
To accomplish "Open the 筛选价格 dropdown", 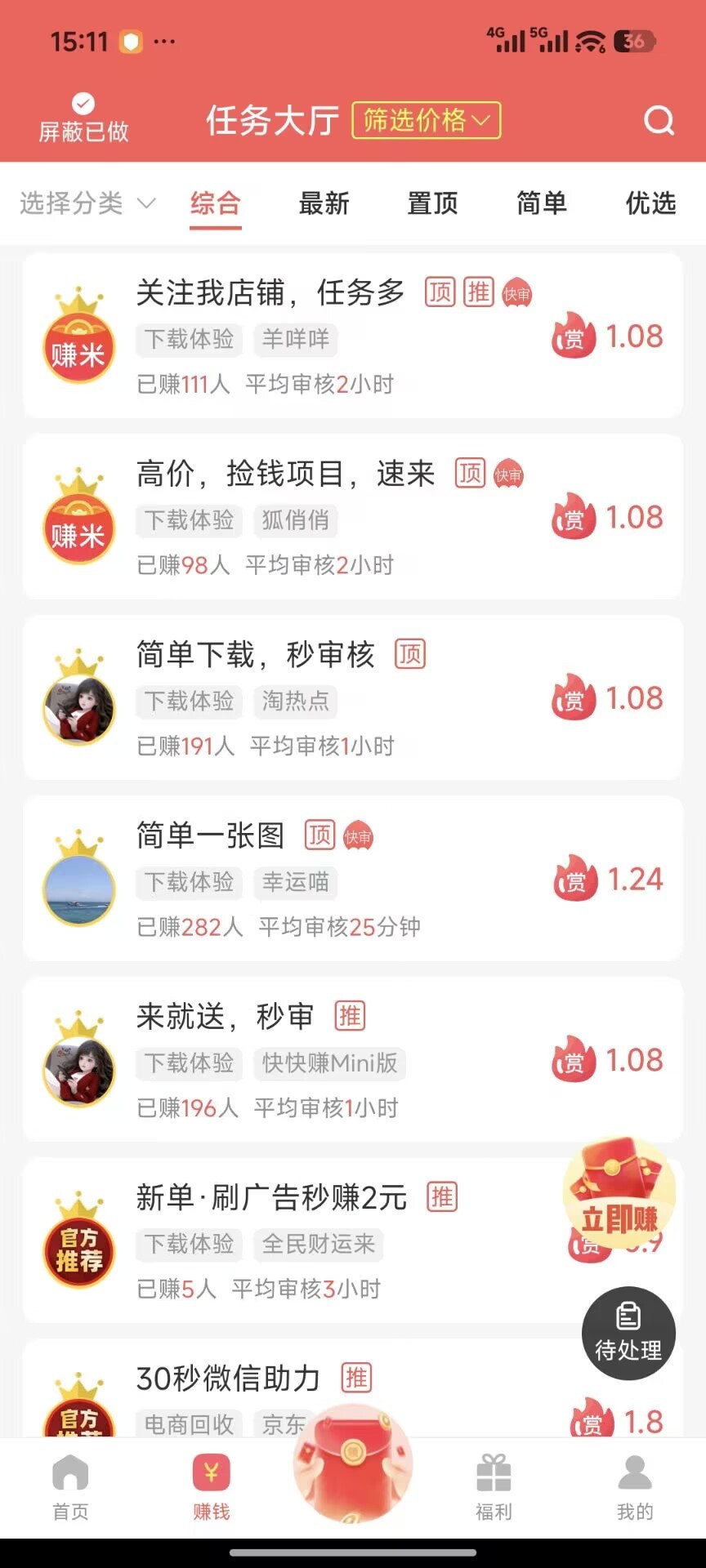I will (426, 119).
